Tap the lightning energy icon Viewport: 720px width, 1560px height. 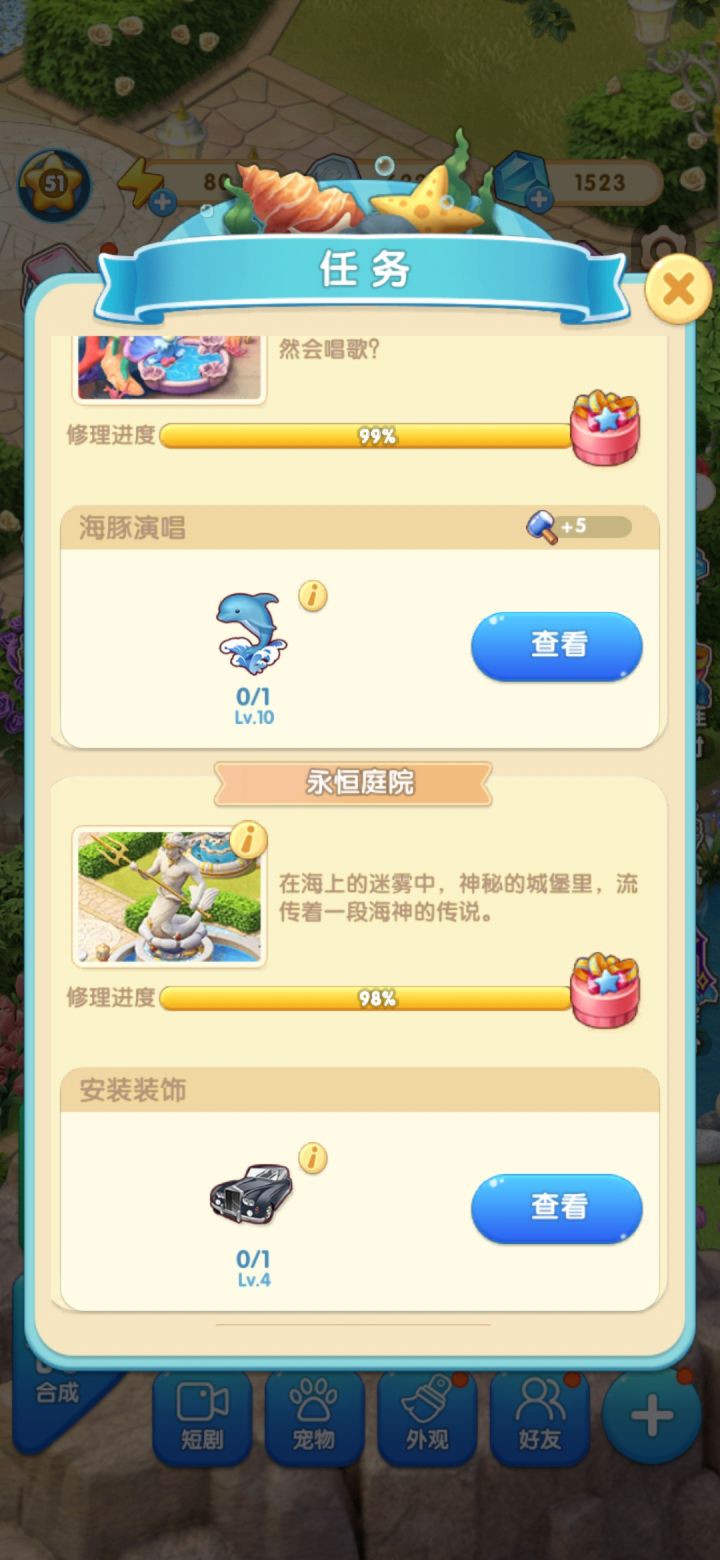pos(143,180)
